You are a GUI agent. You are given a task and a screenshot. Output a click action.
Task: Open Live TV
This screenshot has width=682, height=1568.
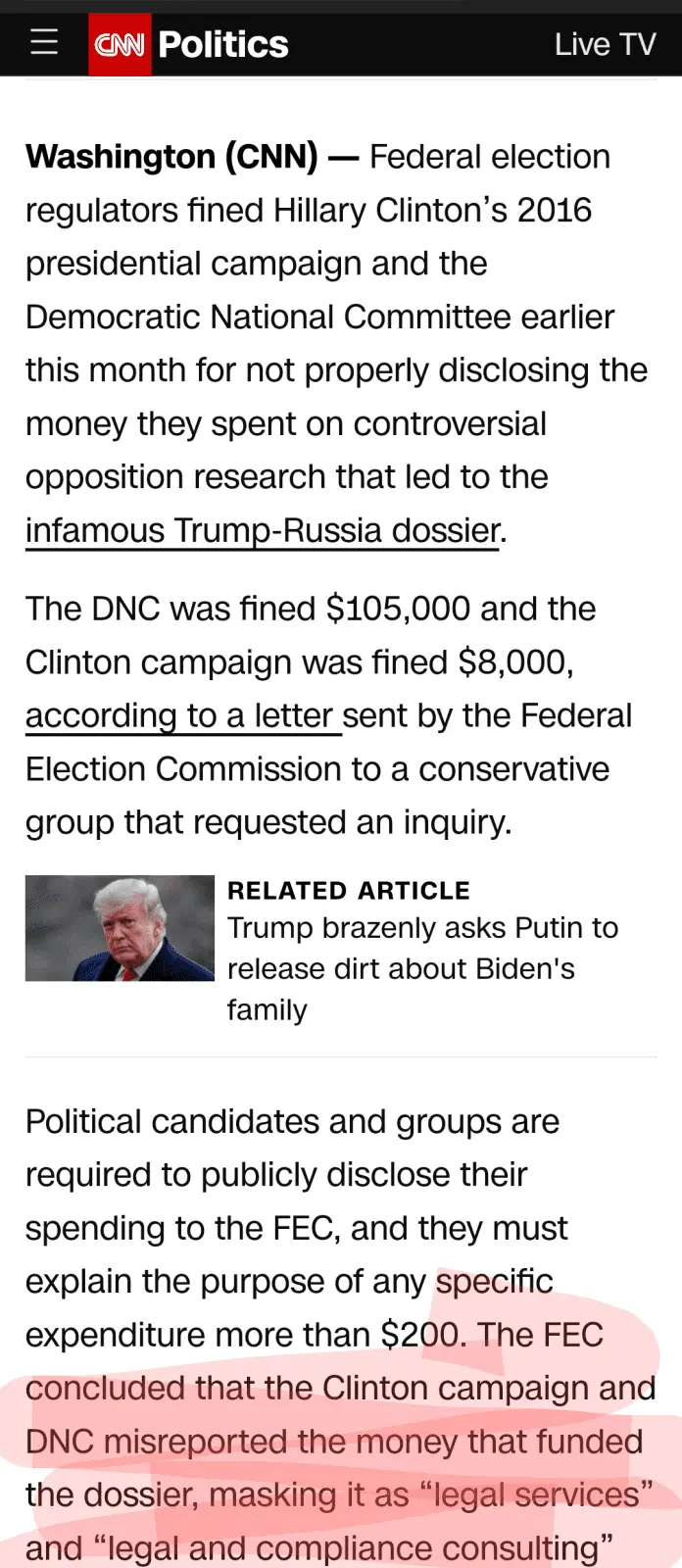605,44
